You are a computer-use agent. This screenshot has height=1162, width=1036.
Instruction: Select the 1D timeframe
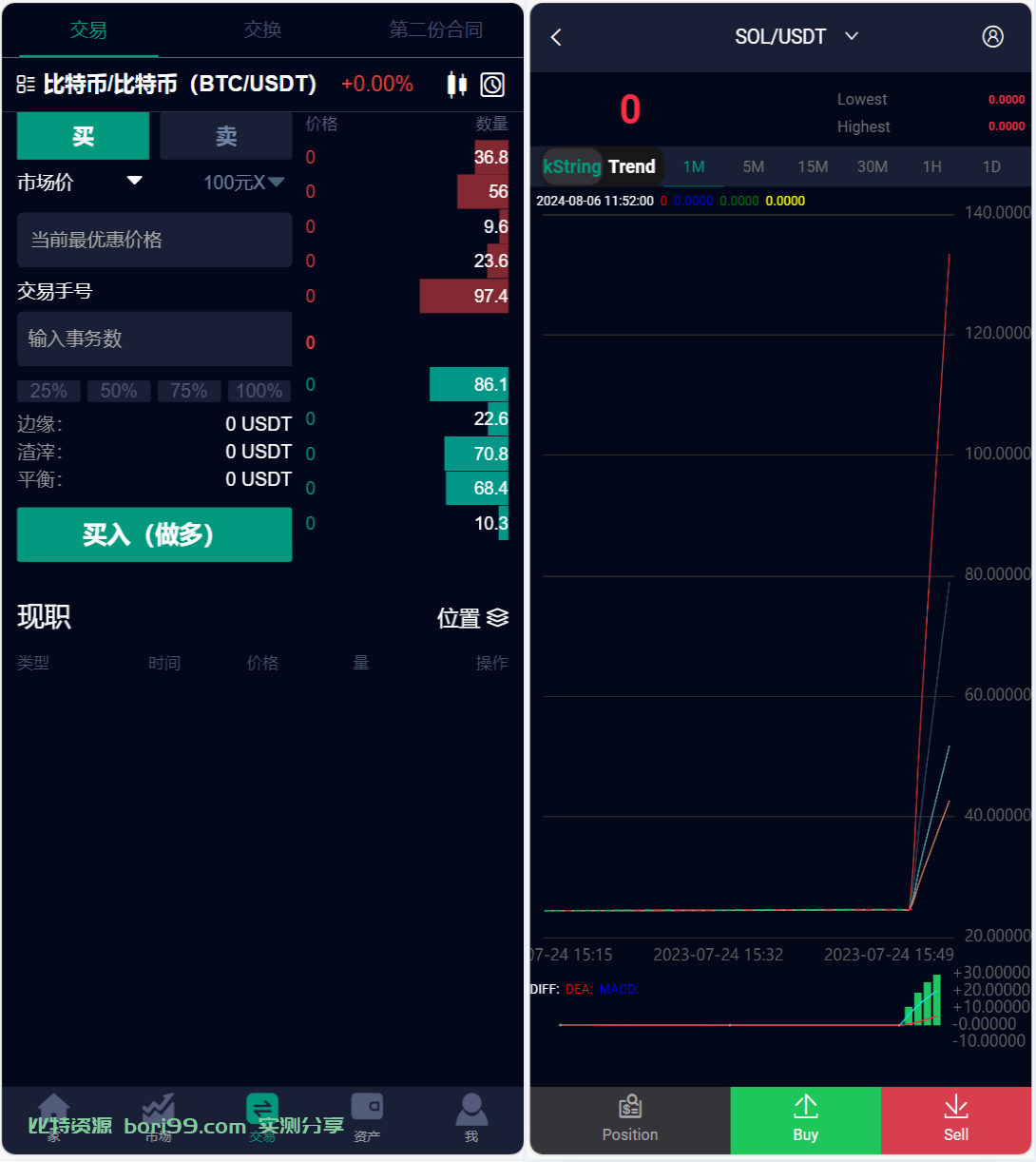coord(991,166)
